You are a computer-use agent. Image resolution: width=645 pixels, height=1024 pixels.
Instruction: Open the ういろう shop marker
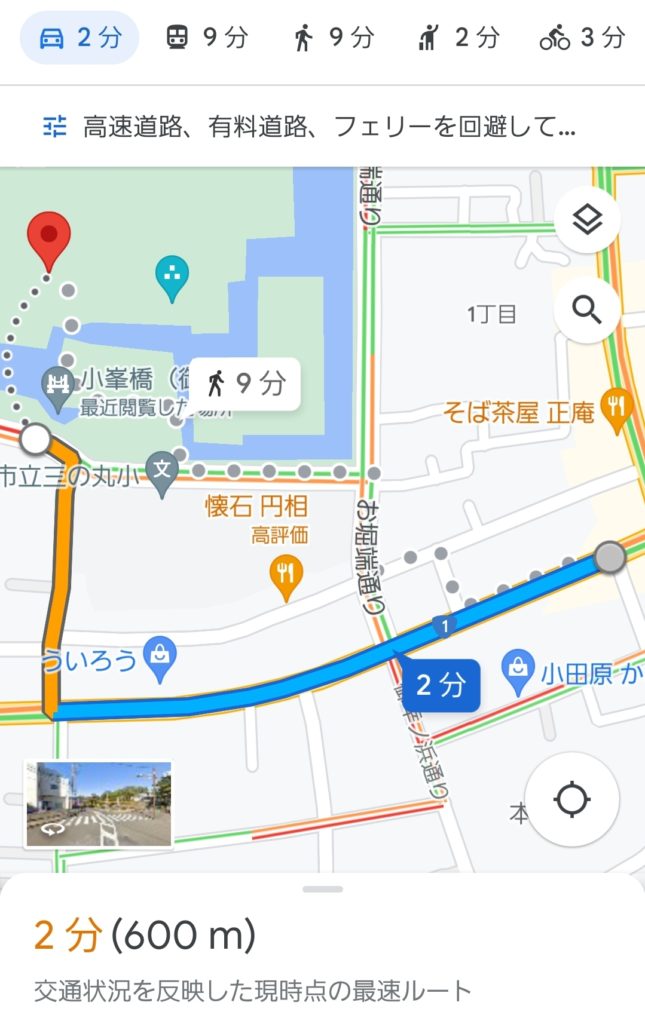point(159,656)
